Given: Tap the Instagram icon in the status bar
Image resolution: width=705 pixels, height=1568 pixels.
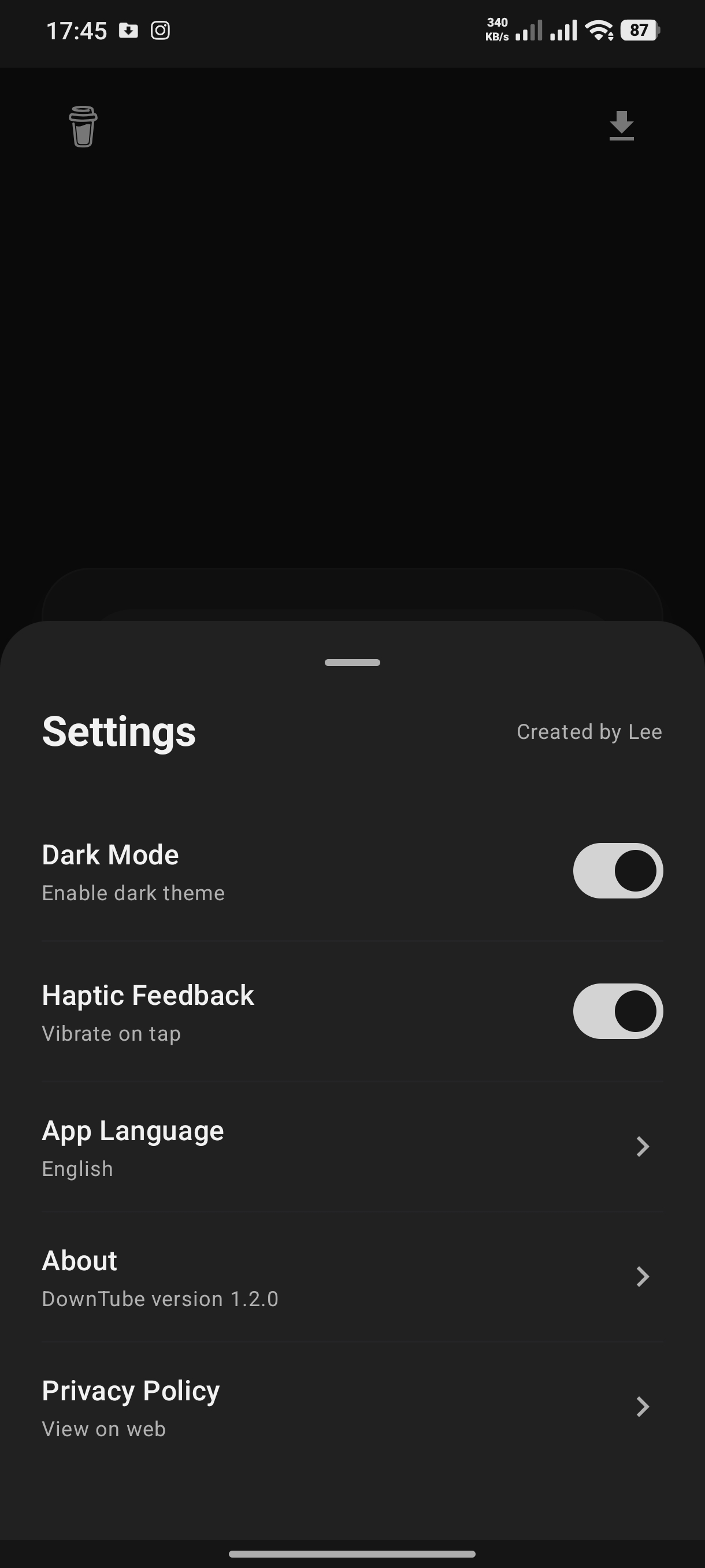Looking at the screenshot, I should [x=161, y=30].
